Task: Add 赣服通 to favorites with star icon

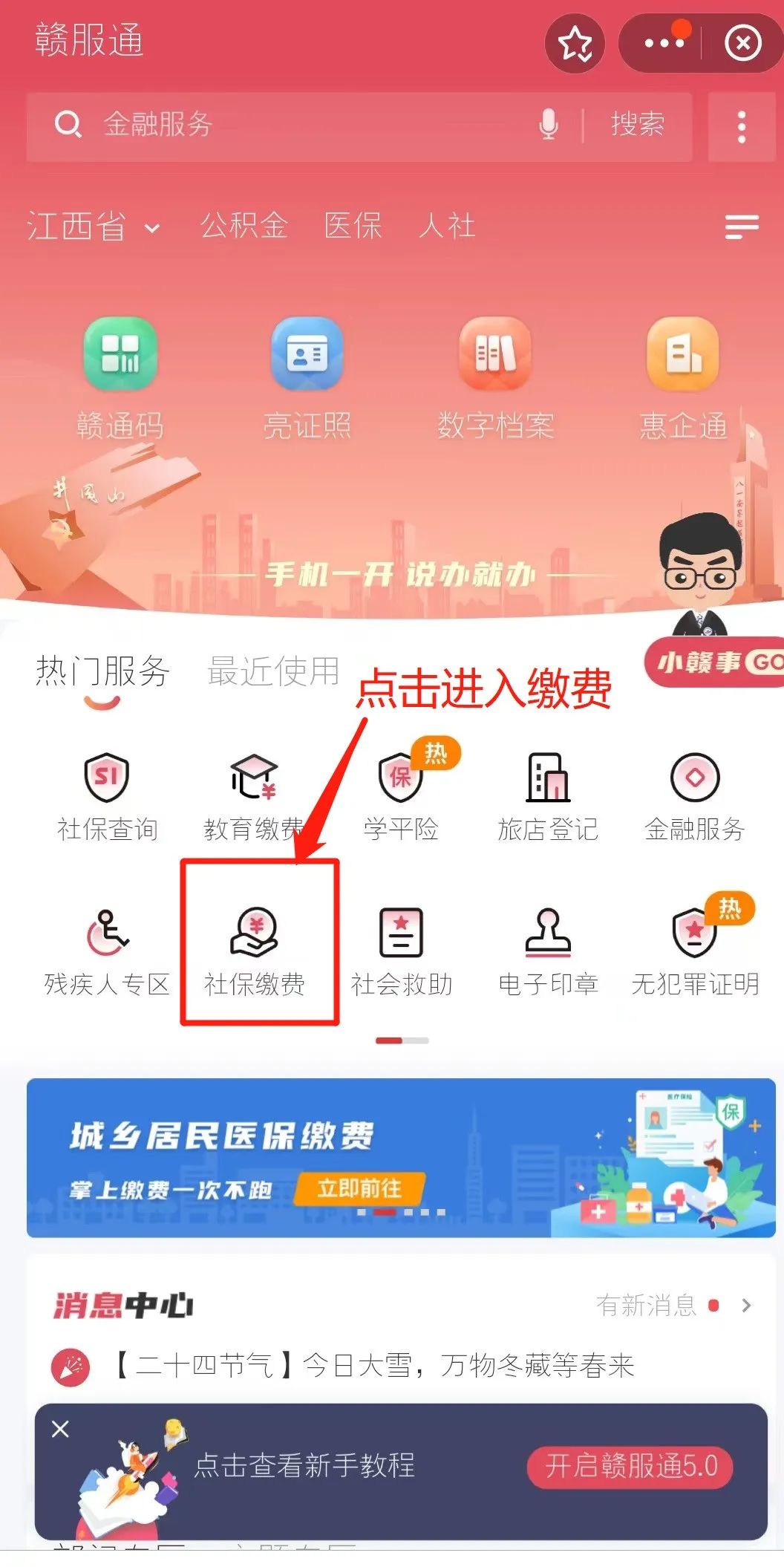Action: pos(575,44)
